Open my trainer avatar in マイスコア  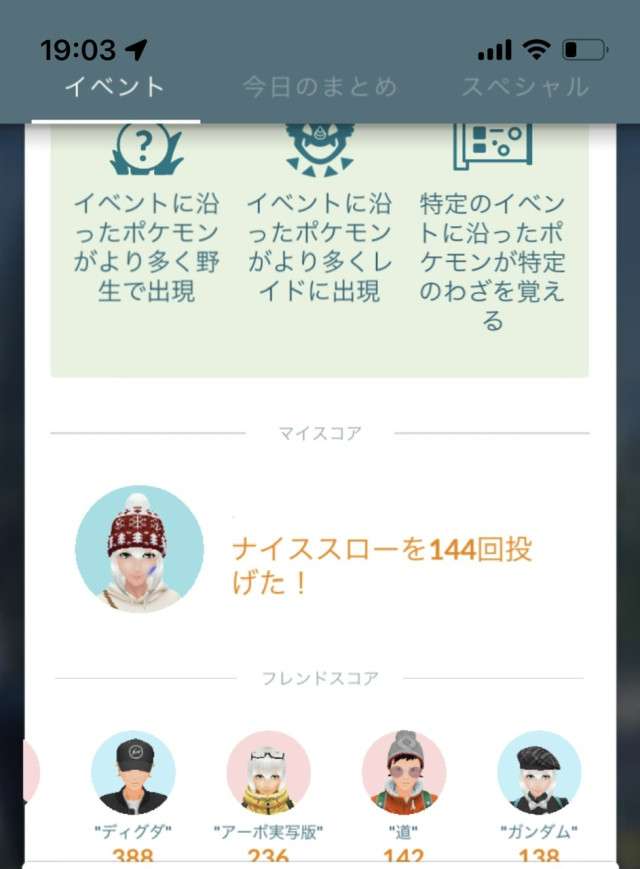point(139,549)
